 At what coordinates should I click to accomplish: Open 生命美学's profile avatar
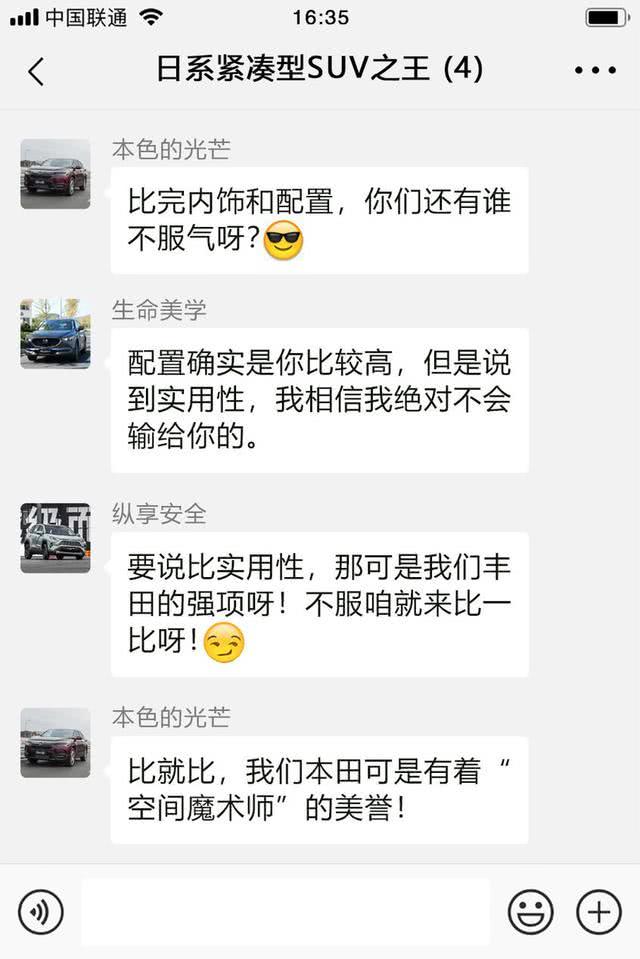point(55,334)
